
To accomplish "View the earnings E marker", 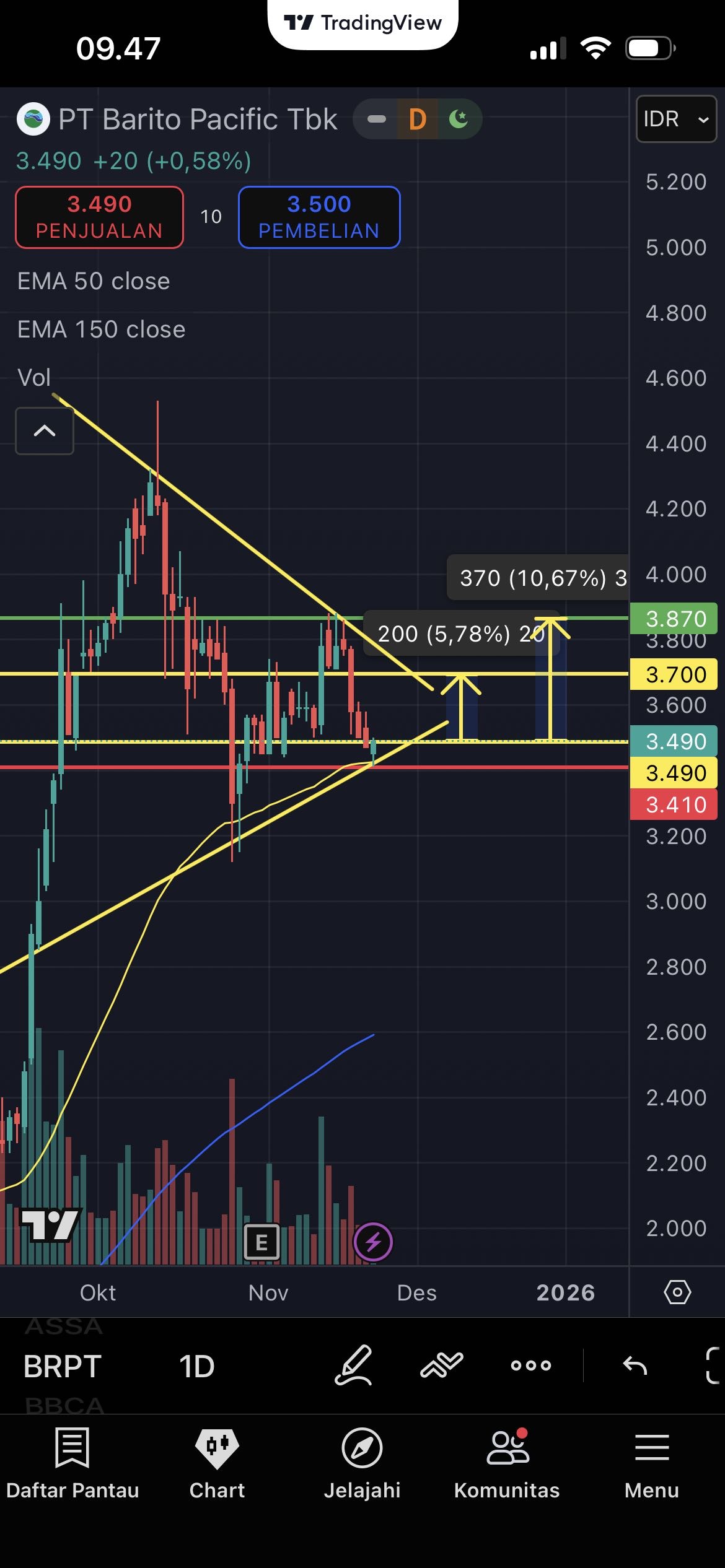I will (261, 1242).
